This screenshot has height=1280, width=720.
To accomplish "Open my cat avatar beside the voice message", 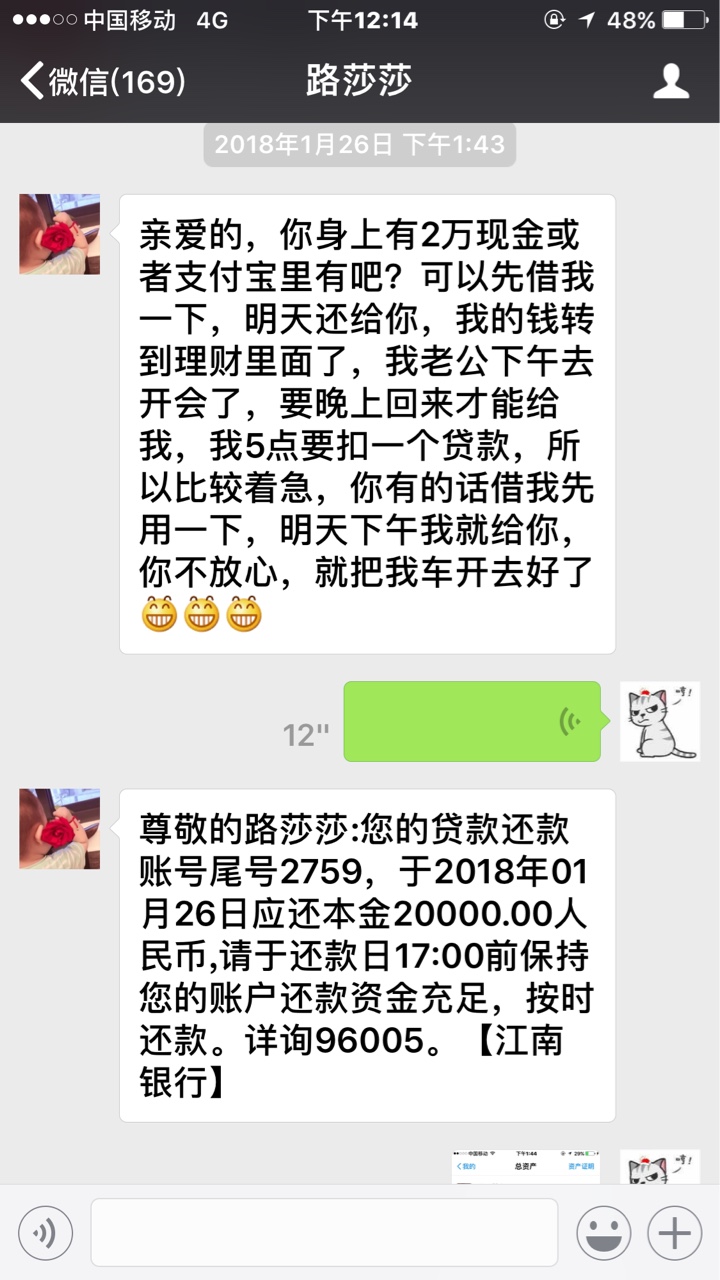I will [x=659, y=722].
